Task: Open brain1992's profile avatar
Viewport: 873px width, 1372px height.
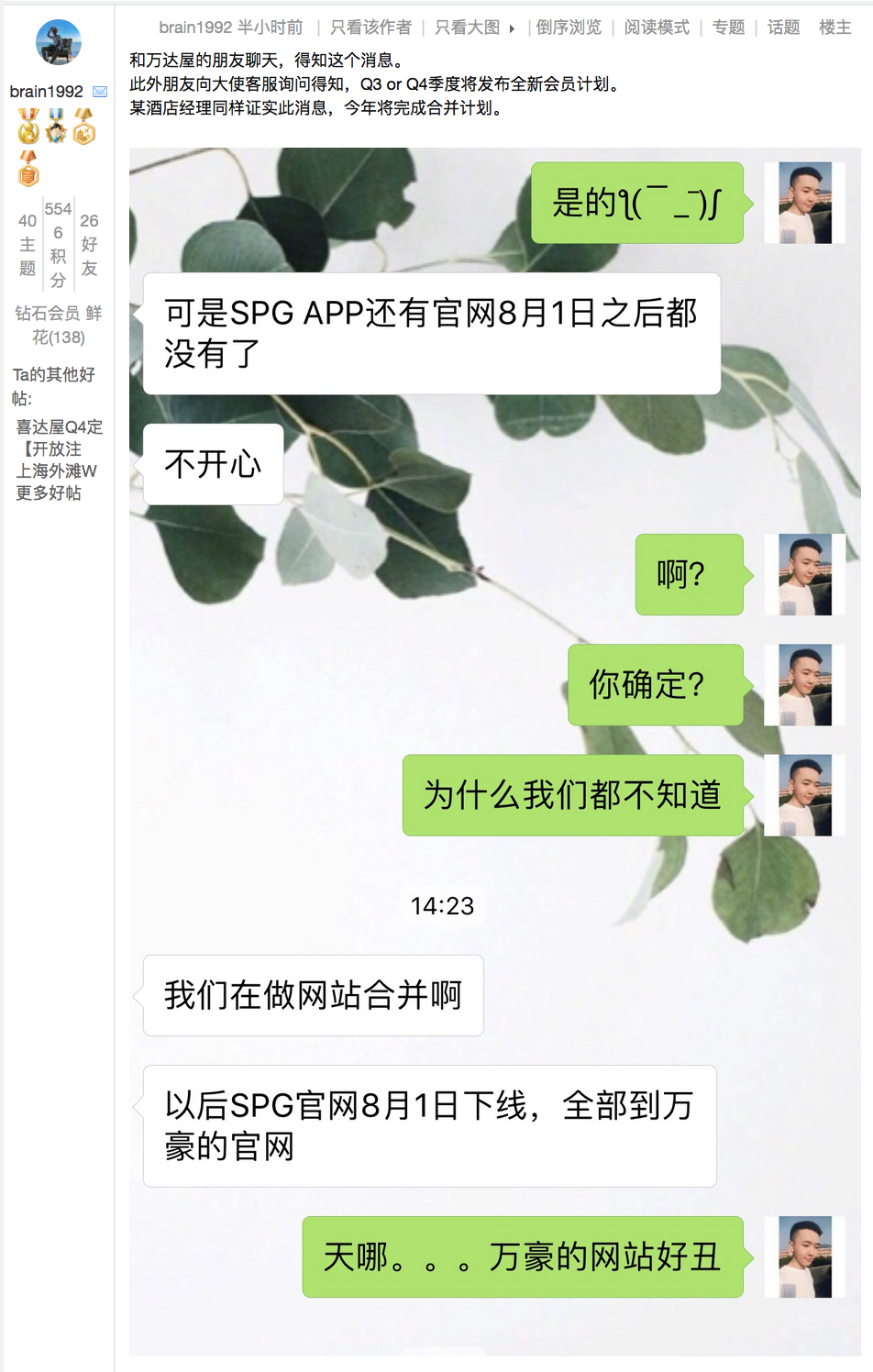Action: (x=58, y=43)
